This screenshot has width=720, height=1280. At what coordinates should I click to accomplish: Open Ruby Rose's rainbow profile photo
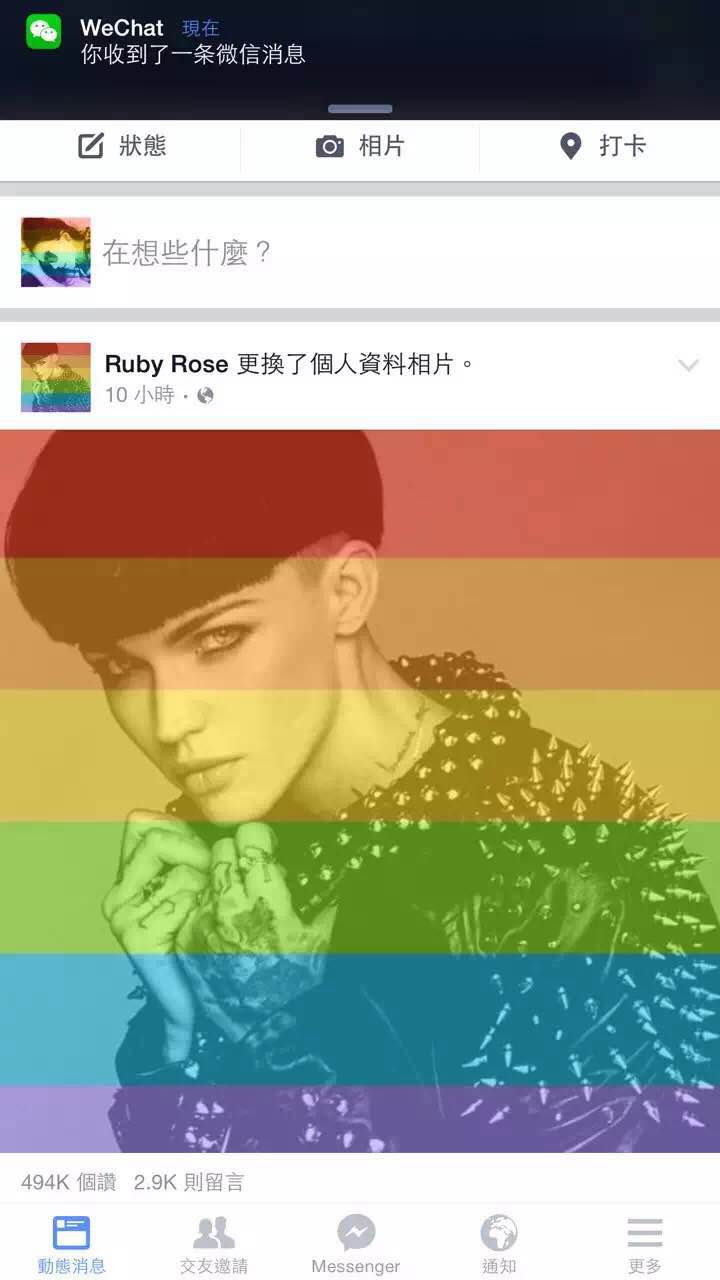pos(360,790)
